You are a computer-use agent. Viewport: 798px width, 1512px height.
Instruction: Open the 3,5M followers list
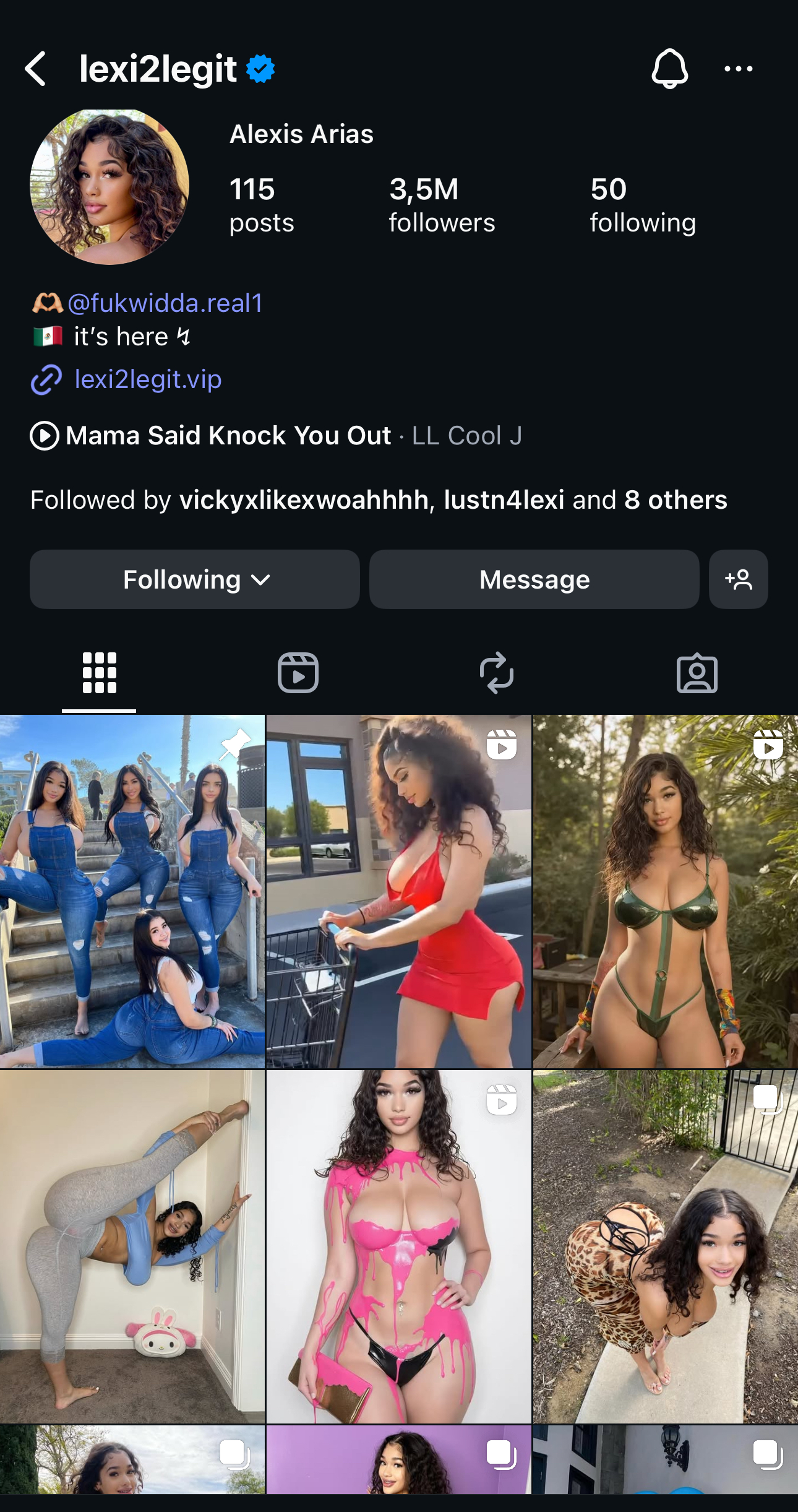442,205
